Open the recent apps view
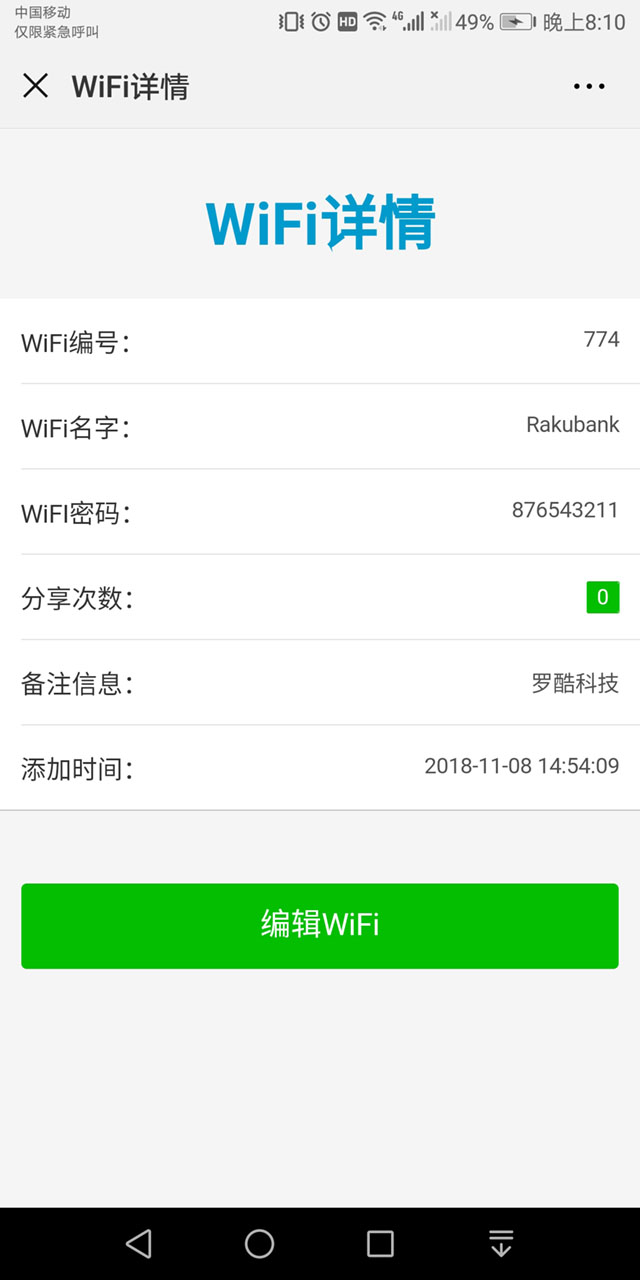Image resolution: width=640 pixels, height=1280 pixels. coord(380,1243)
